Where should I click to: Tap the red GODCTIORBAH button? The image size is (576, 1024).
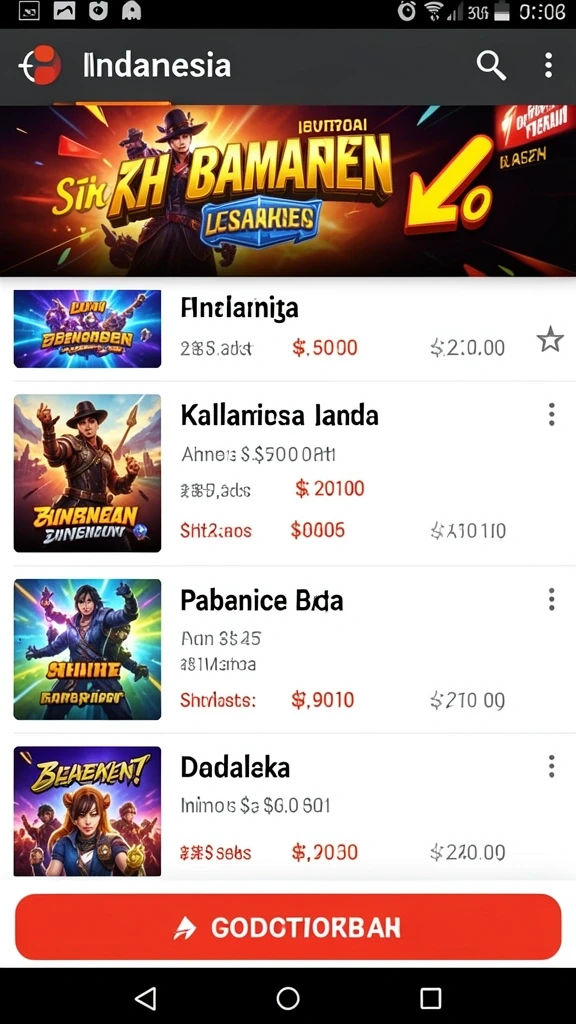tap(288, 927)
